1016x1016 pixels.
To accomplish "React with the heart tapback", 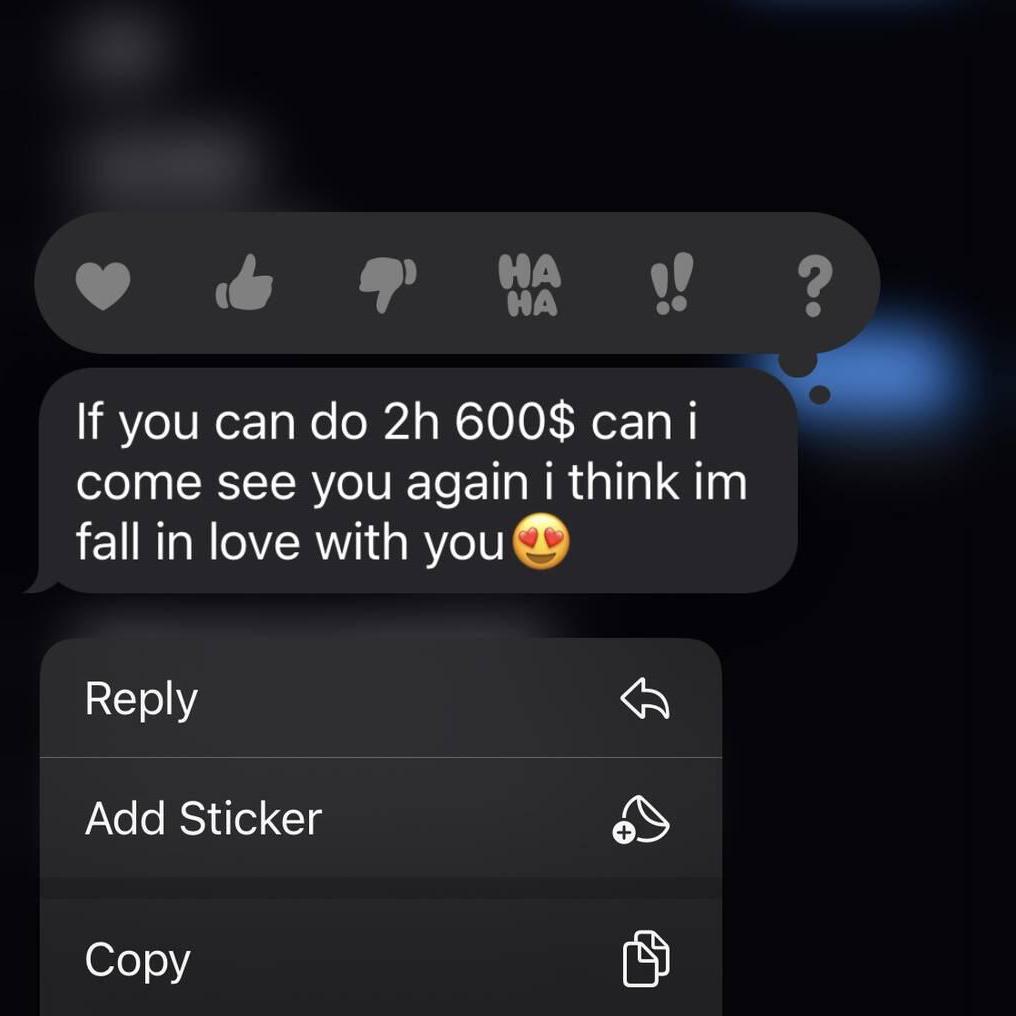I will point(103,286).
